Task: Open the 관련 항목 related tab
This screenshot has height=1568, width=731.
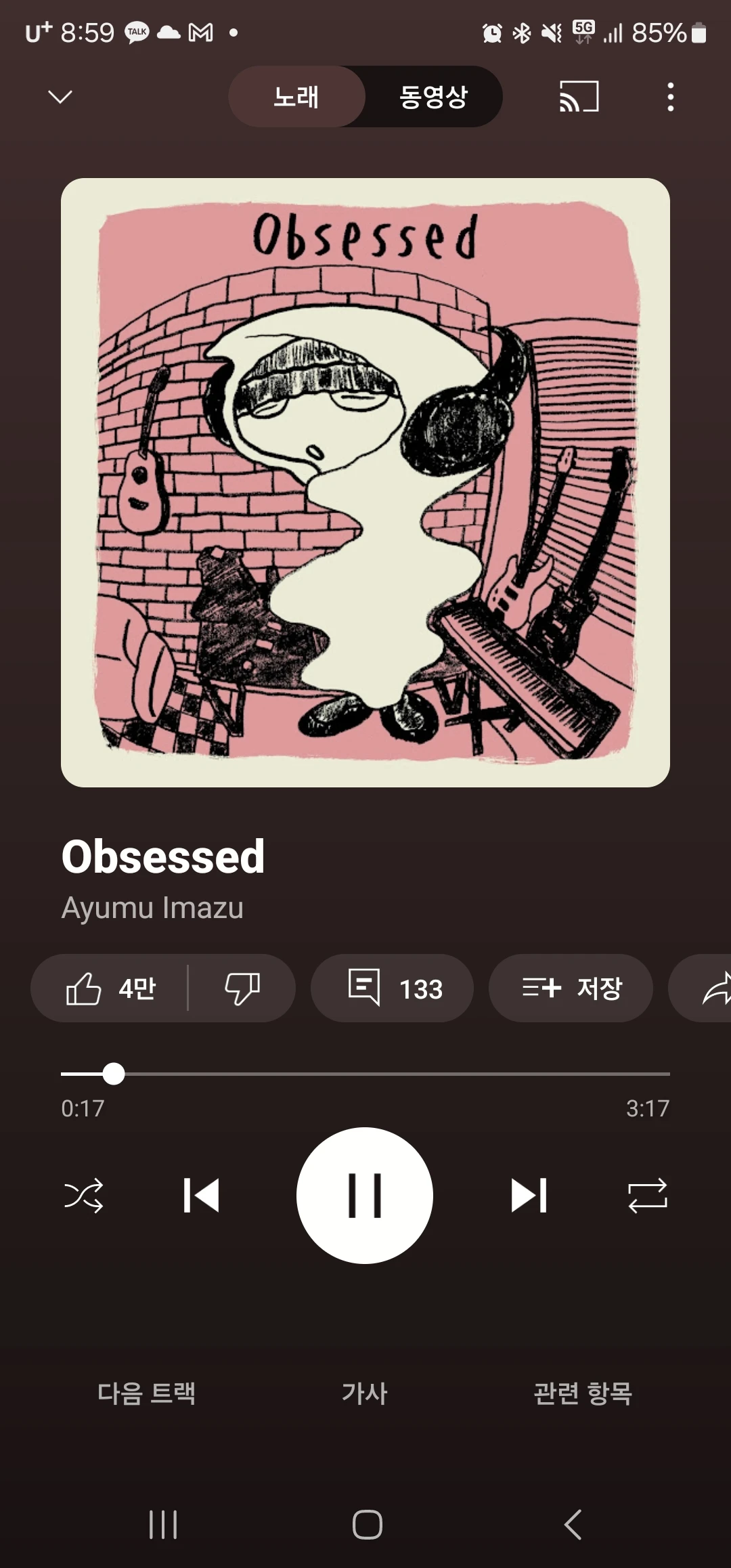Action: (x=583, y=1393)
